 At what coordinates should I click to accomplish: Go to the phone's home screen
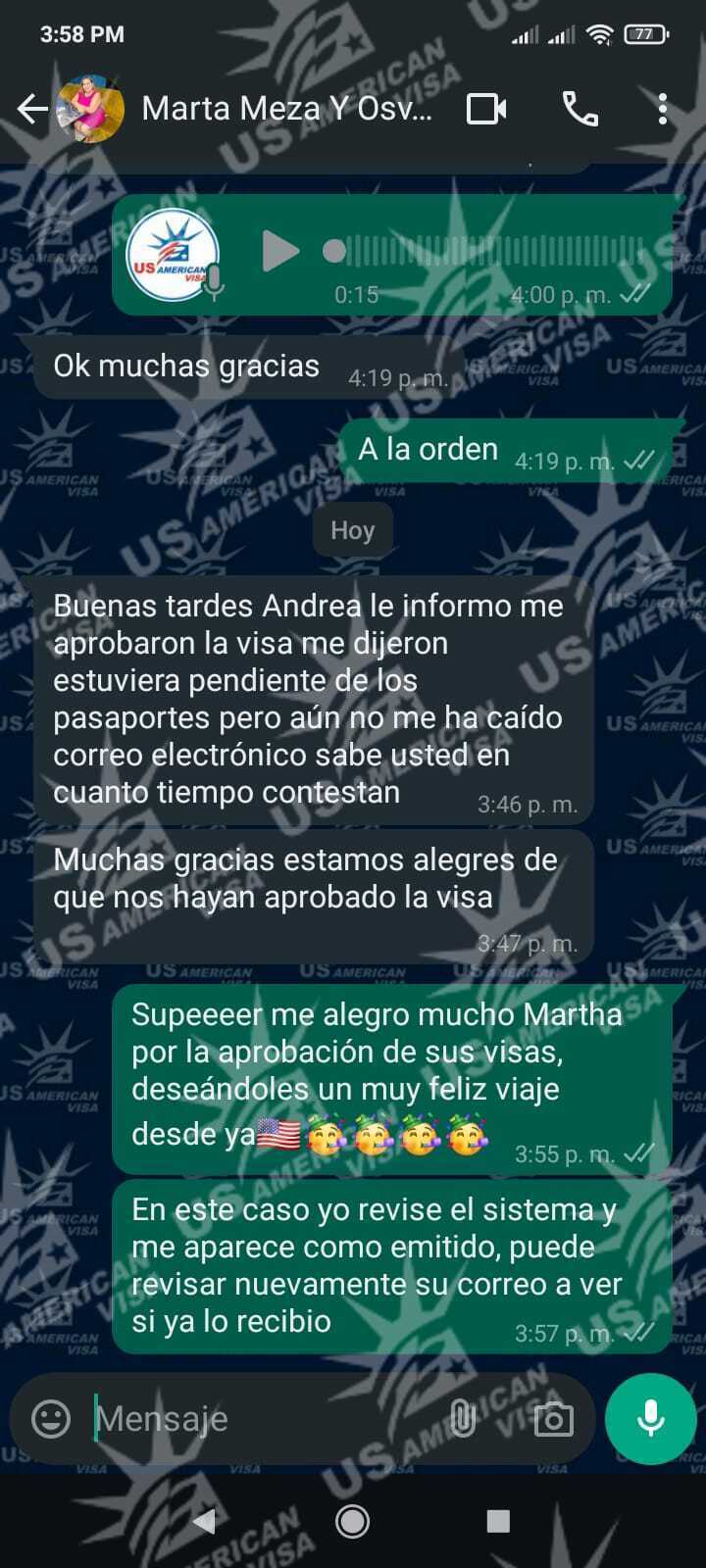click(x=353, y=1521)
